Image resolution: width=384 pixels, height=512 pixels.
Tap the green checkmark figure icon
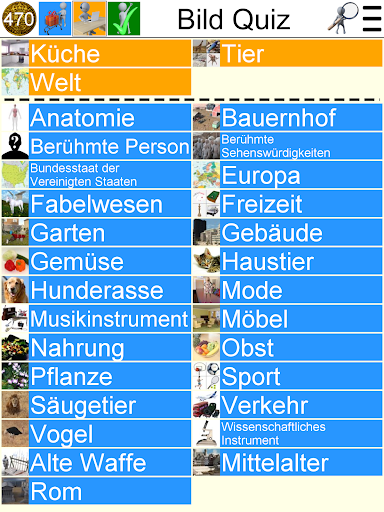coord(124,18)
